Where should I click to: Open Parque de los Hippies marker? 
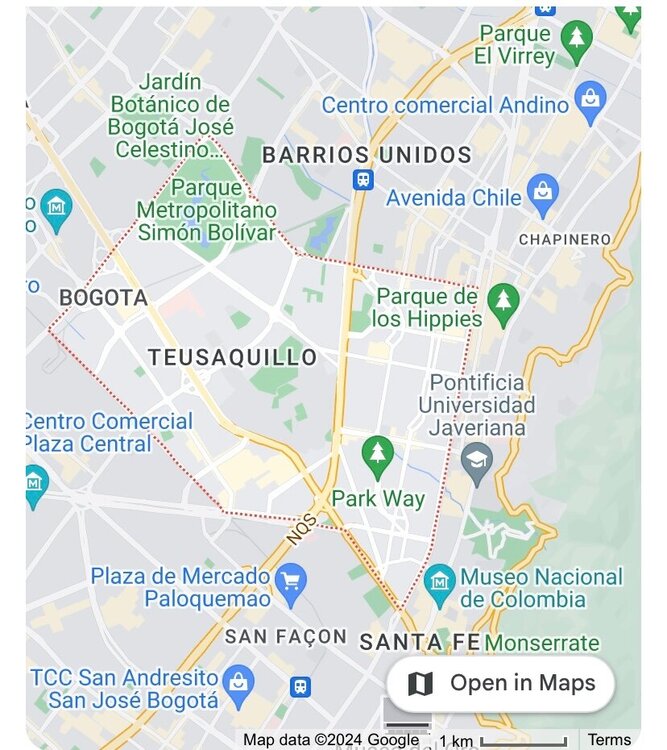point(503,299)
